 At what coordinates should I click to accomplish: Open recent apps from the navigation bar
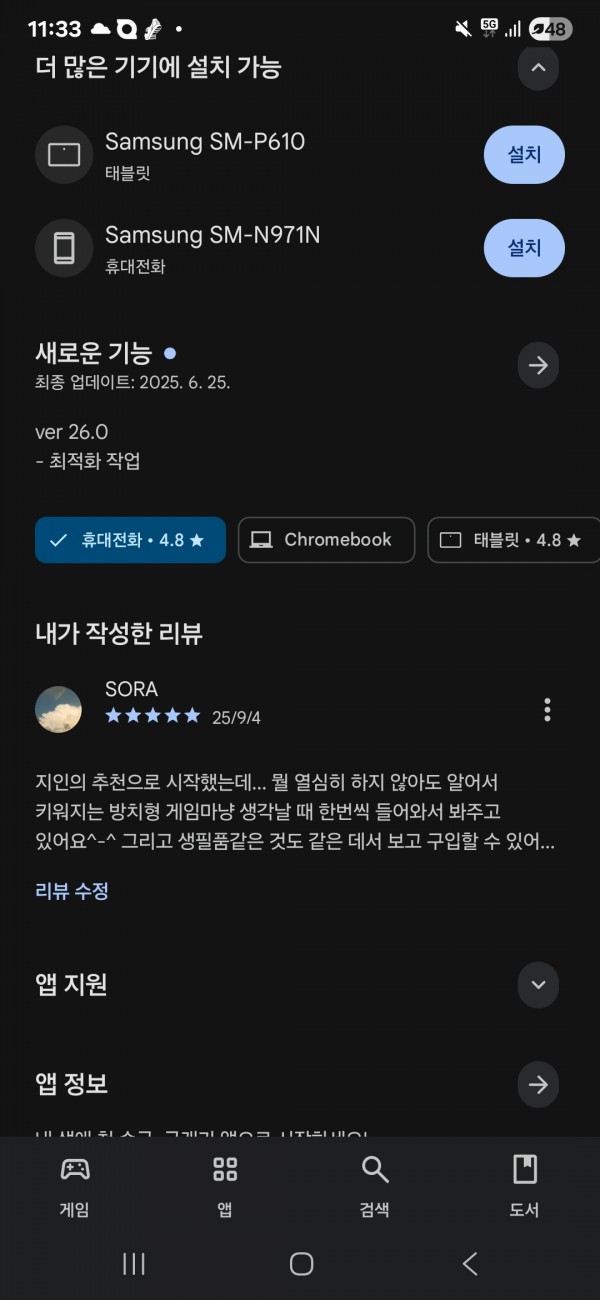(x=134, y=1264)
